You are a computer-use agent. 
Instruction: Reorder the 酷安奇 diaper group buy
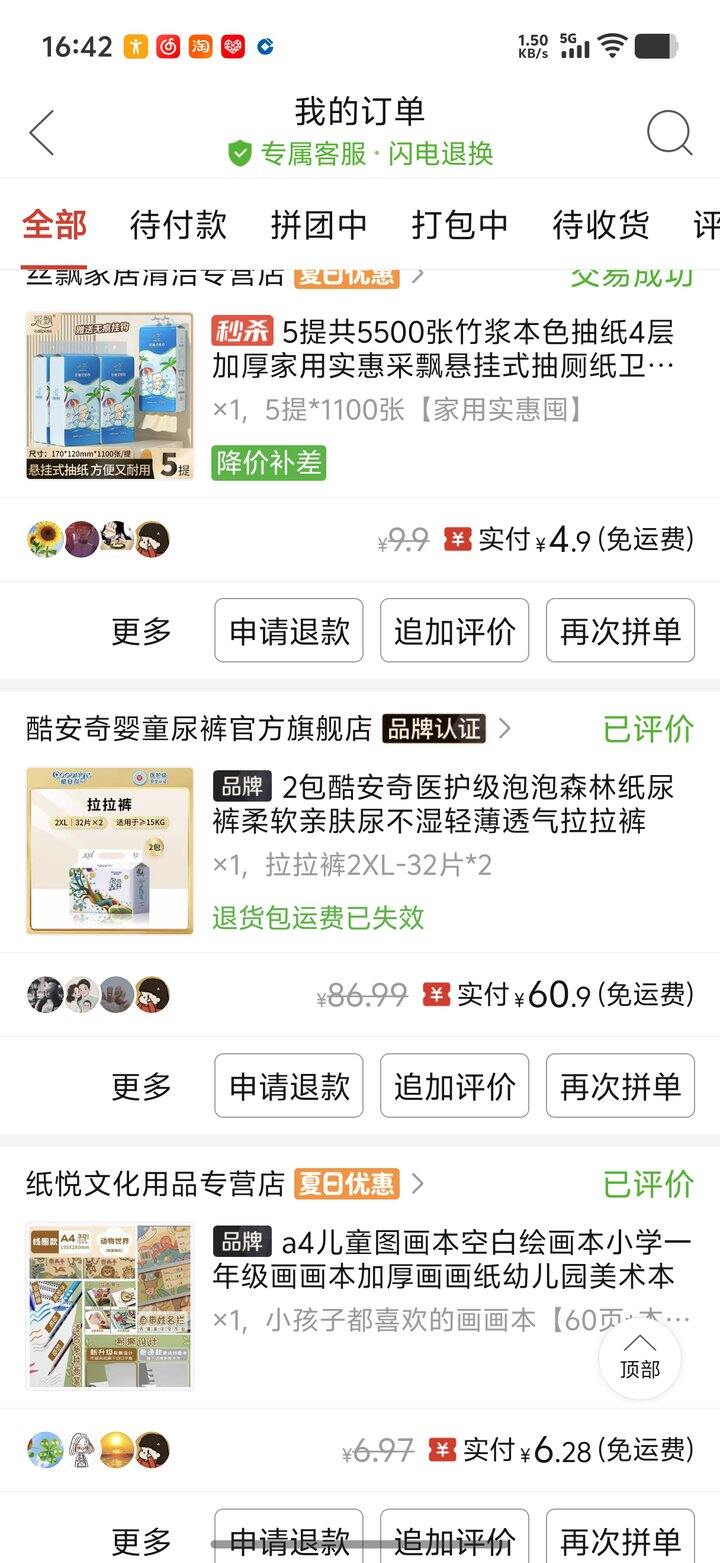[x=620, y=1086]
